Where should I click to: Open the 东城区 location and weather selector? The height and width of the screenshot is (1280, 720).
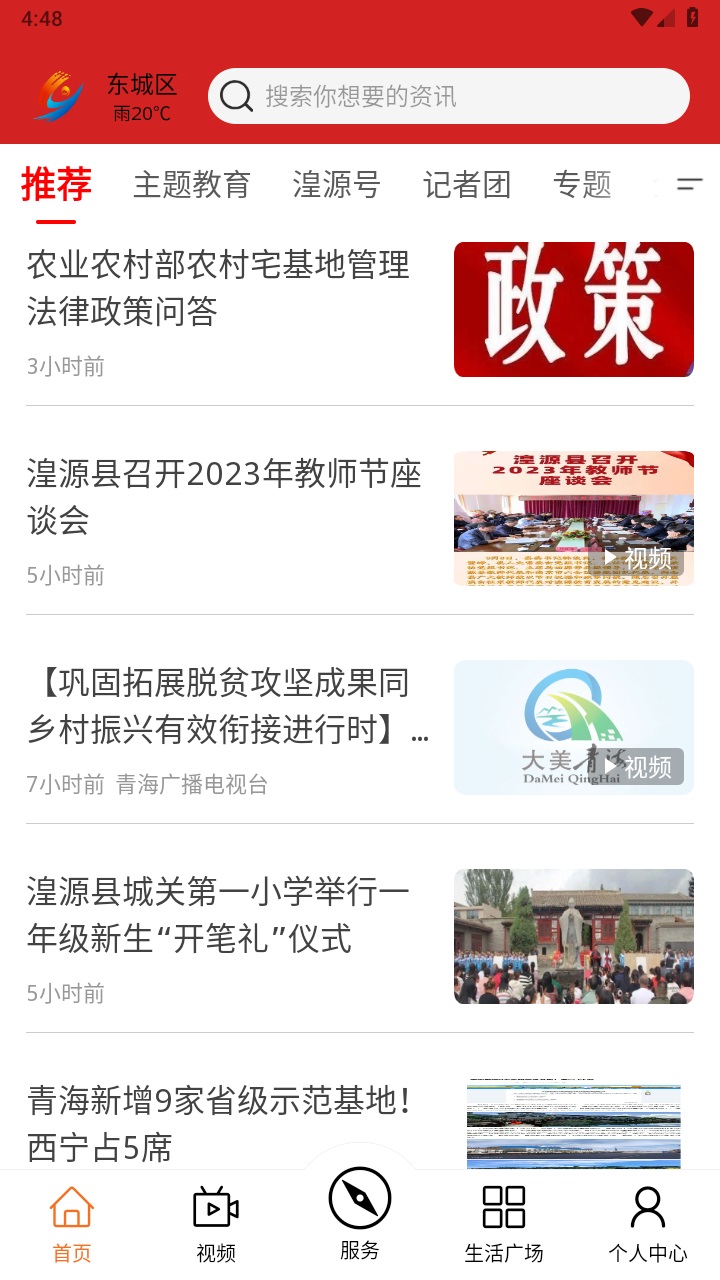[141, 97]
